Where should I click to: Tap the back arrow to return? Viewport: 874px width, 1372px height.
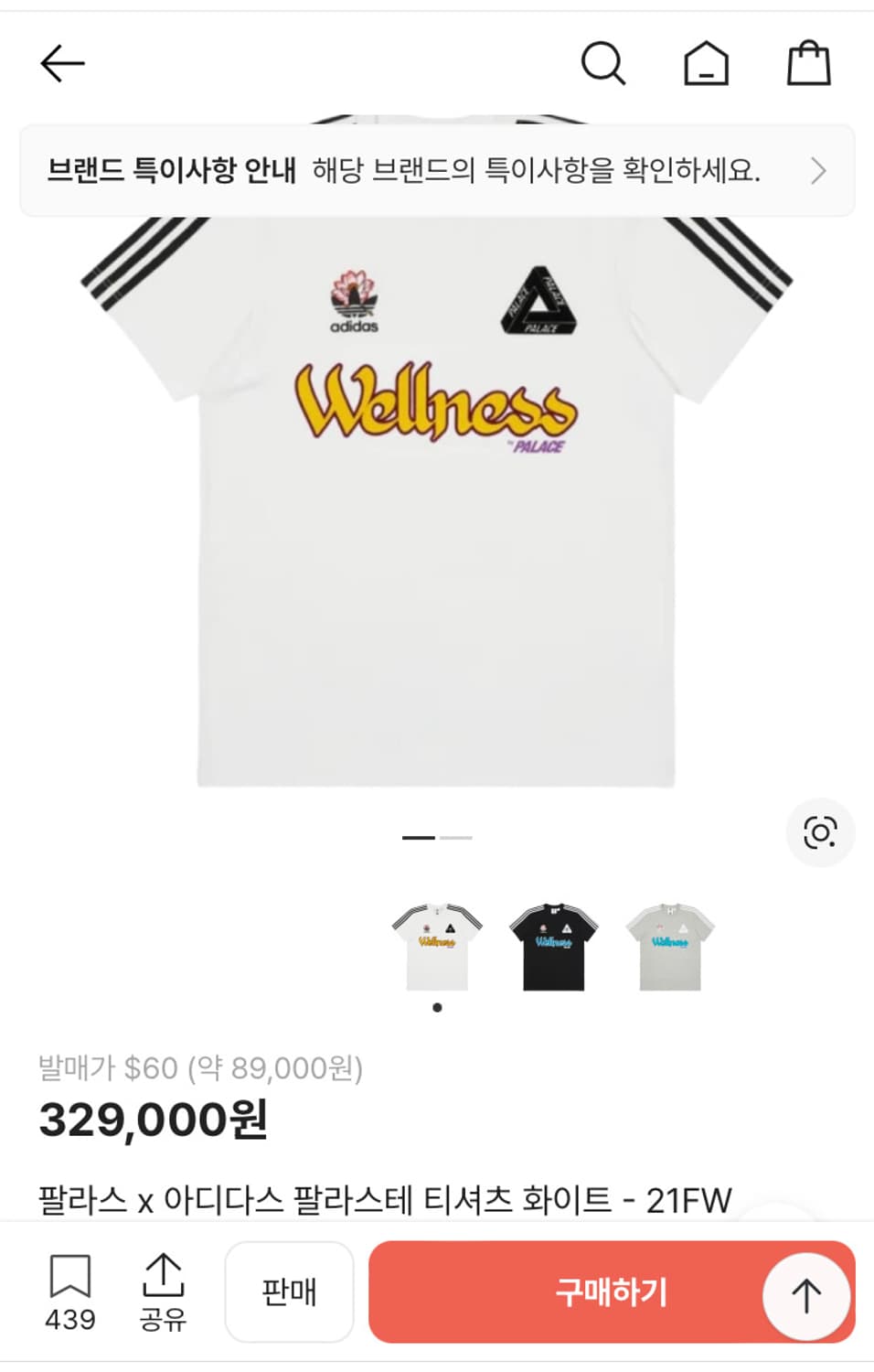coord(62,64)
